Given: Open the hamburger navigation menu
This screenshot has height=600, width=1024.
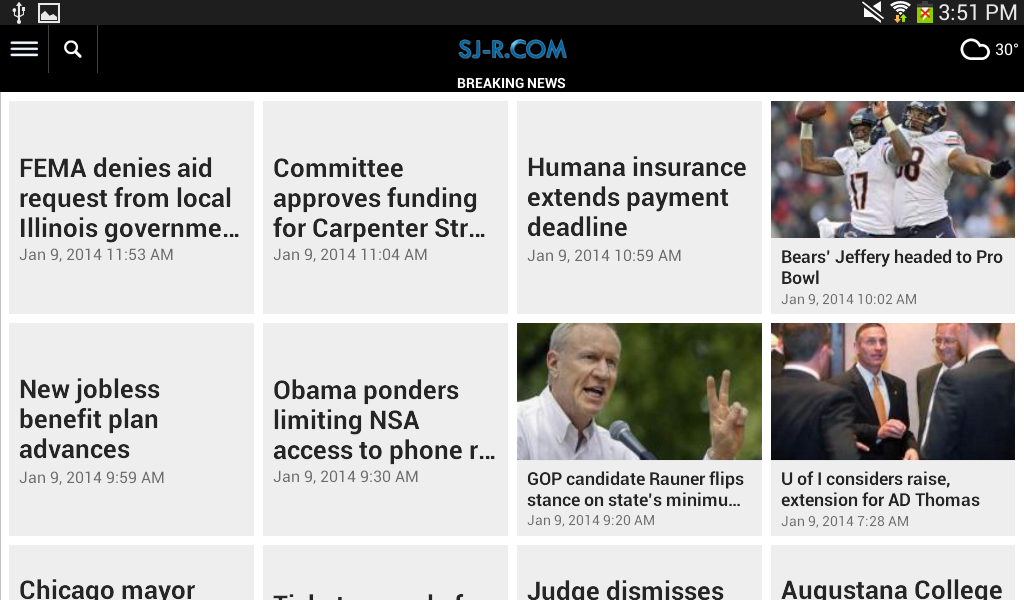Looking at the screenshot, I should (24, 49).
